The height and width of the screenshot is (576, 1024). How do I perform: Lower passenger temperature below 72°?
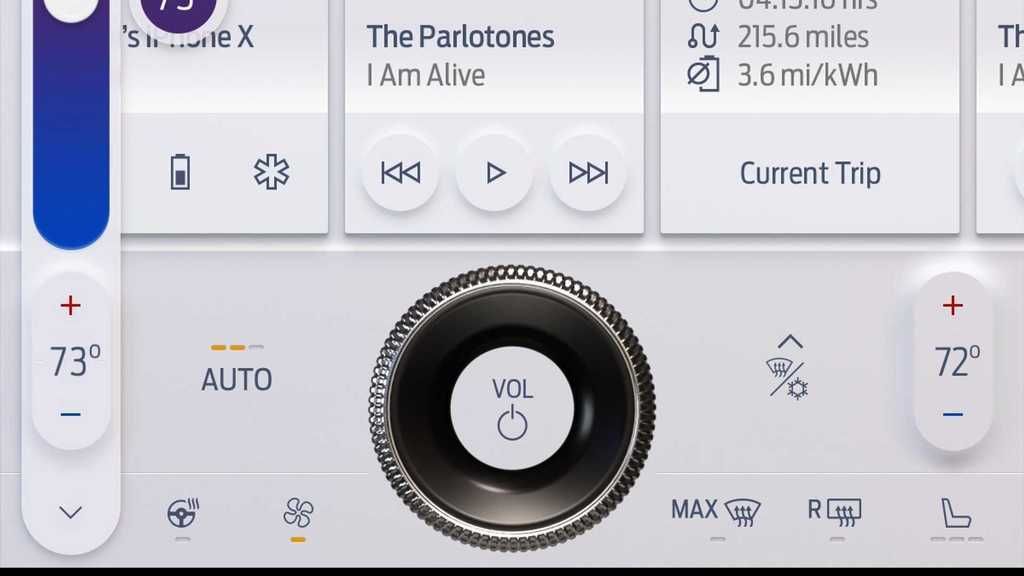[953, 413]
